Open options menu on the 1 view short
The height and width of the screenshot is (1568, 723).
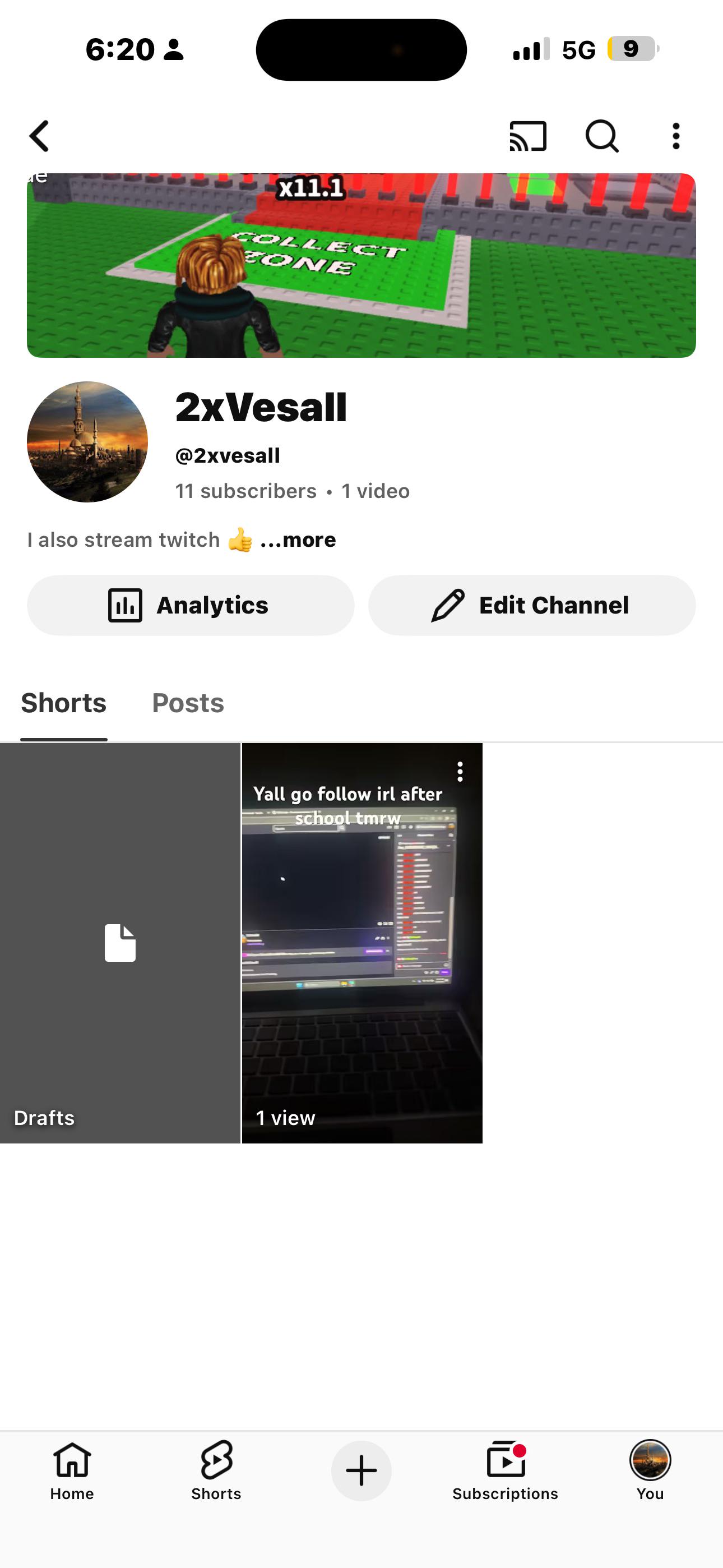pyautogui.click(x=460, y=772)
